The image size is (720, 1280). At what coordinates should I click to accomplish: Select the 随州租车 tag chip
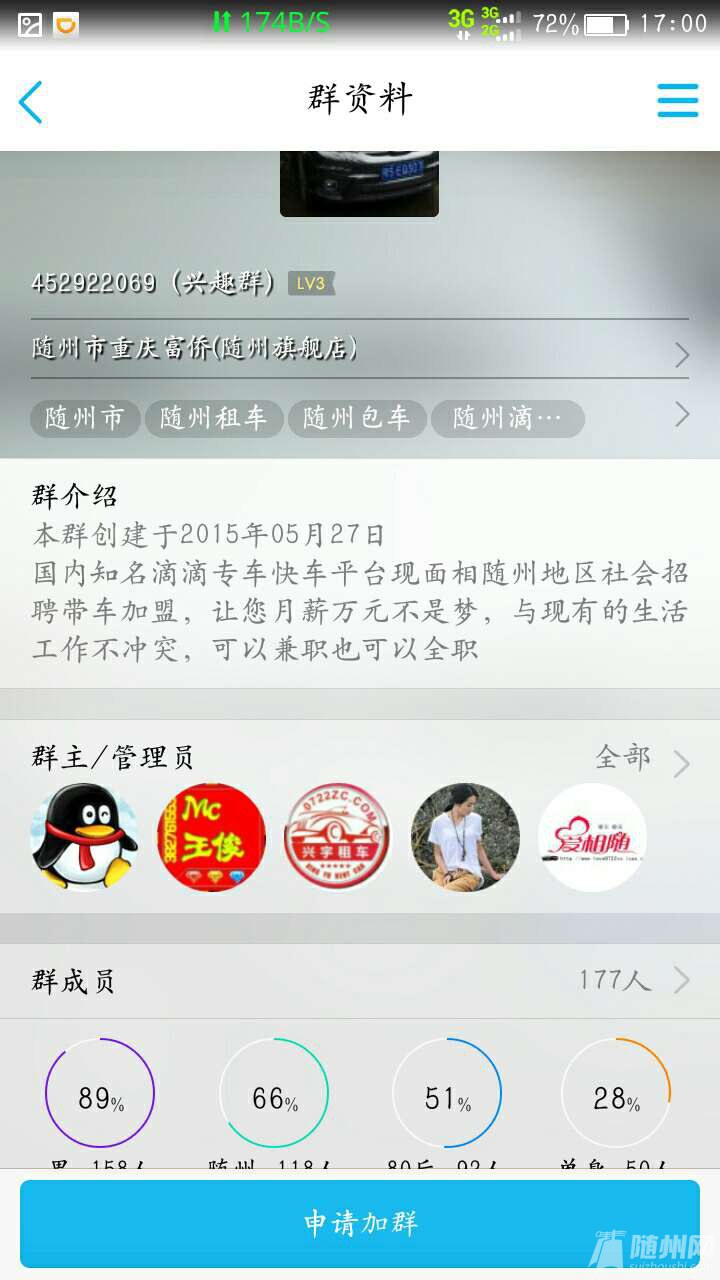pos(213,418)
